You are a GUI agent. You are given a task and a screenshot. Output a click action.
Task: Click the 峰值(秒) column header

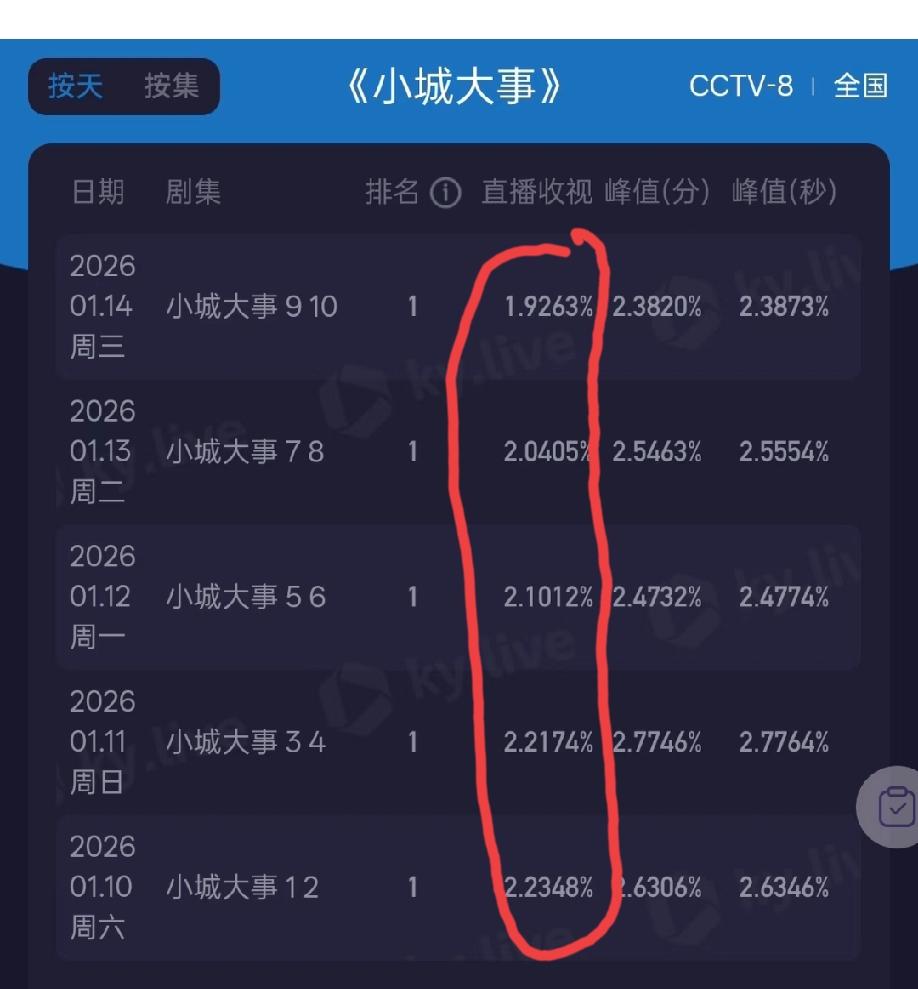pyautogui.click(x=786, y=193)
